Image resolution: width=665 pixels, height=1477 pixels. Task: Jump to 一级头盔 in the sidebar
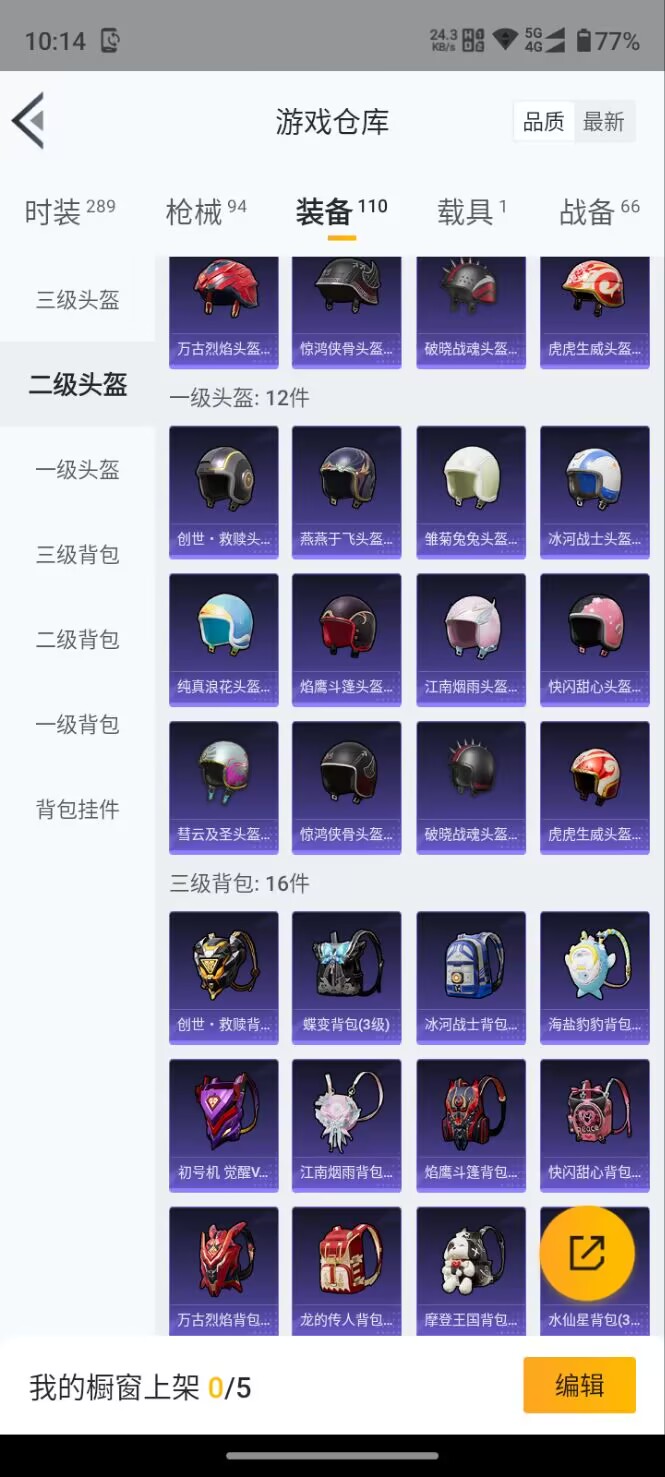coord(77,470)
